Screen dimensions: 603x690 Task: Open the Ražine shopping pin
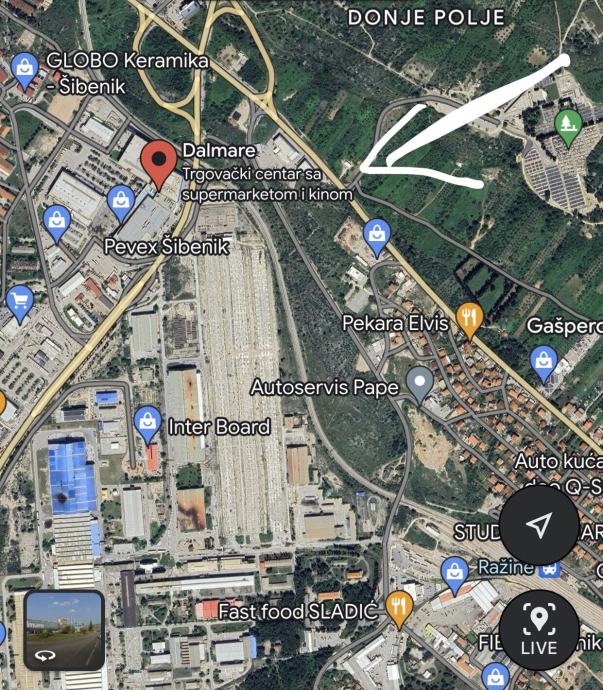(x=455, y=572)
